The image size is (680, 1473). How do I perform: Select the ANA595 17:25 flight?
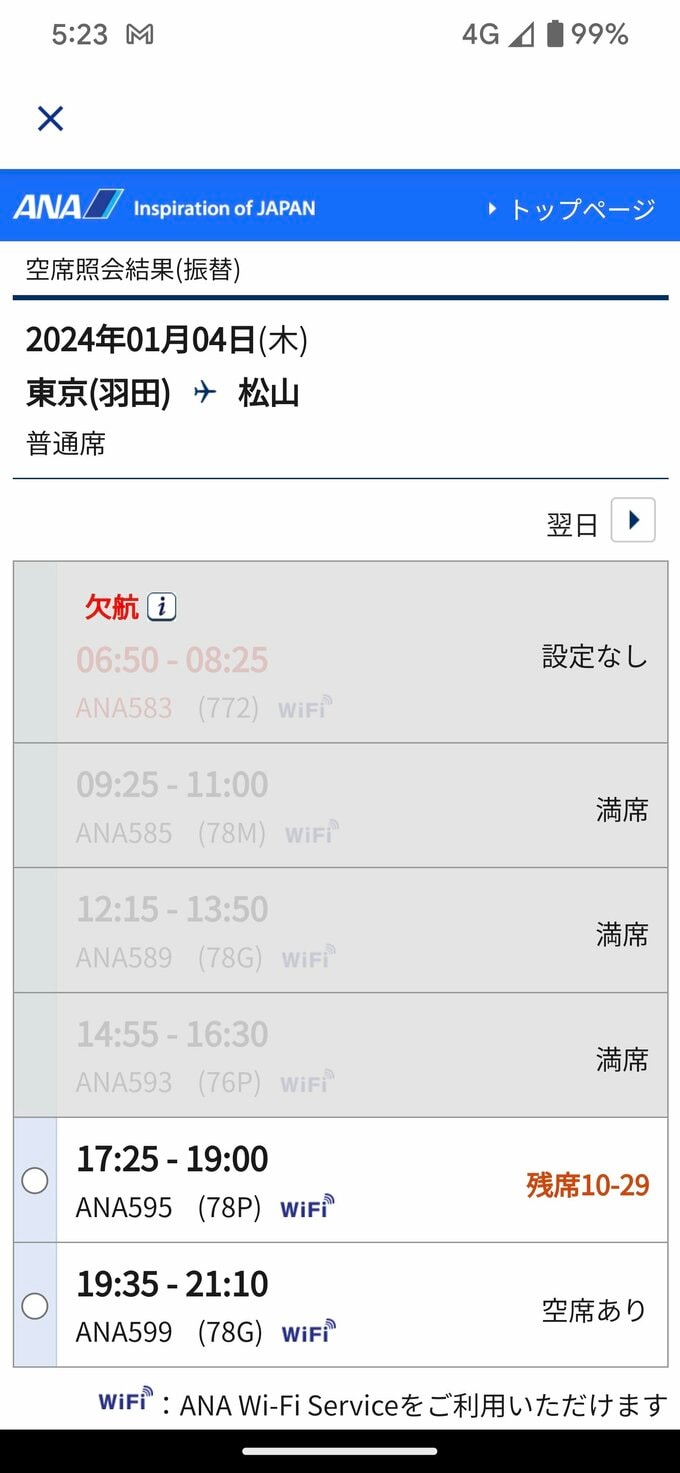tap(35, 1181)
